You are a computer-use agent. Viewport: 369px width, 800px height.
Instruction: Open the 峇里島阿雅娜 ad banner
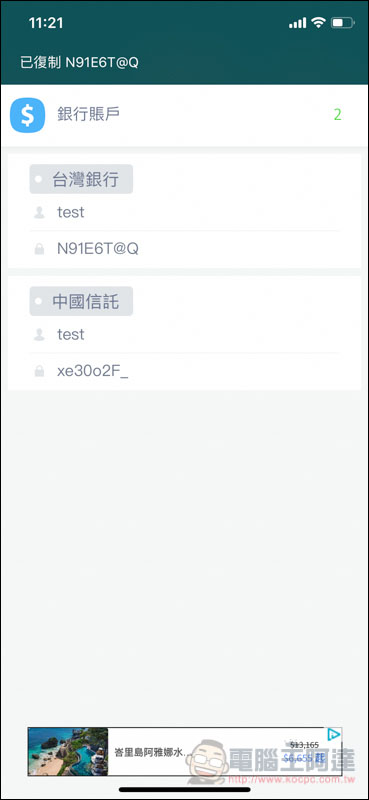click(184, 752)
